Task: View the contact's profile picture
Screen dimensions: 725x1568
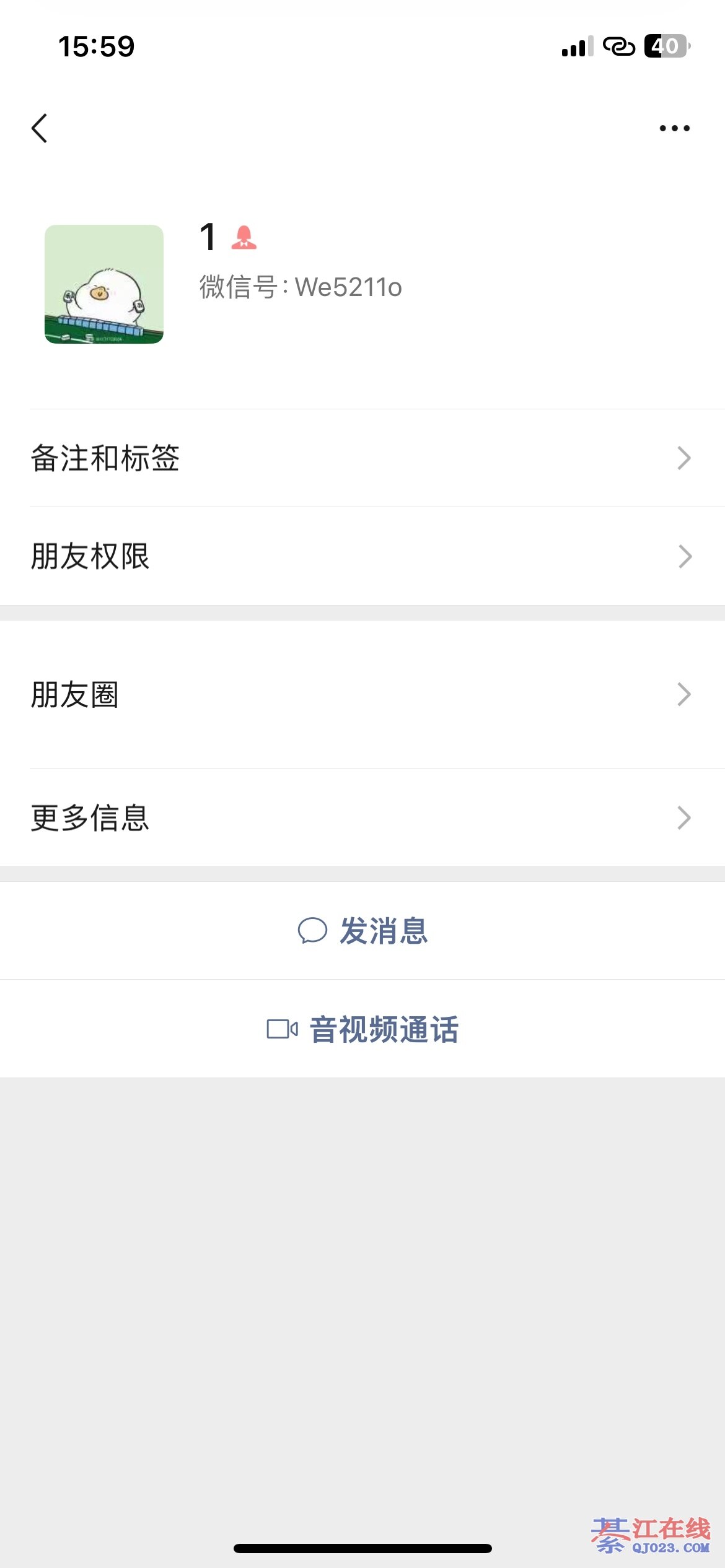Action: click(x=104, y=284)
